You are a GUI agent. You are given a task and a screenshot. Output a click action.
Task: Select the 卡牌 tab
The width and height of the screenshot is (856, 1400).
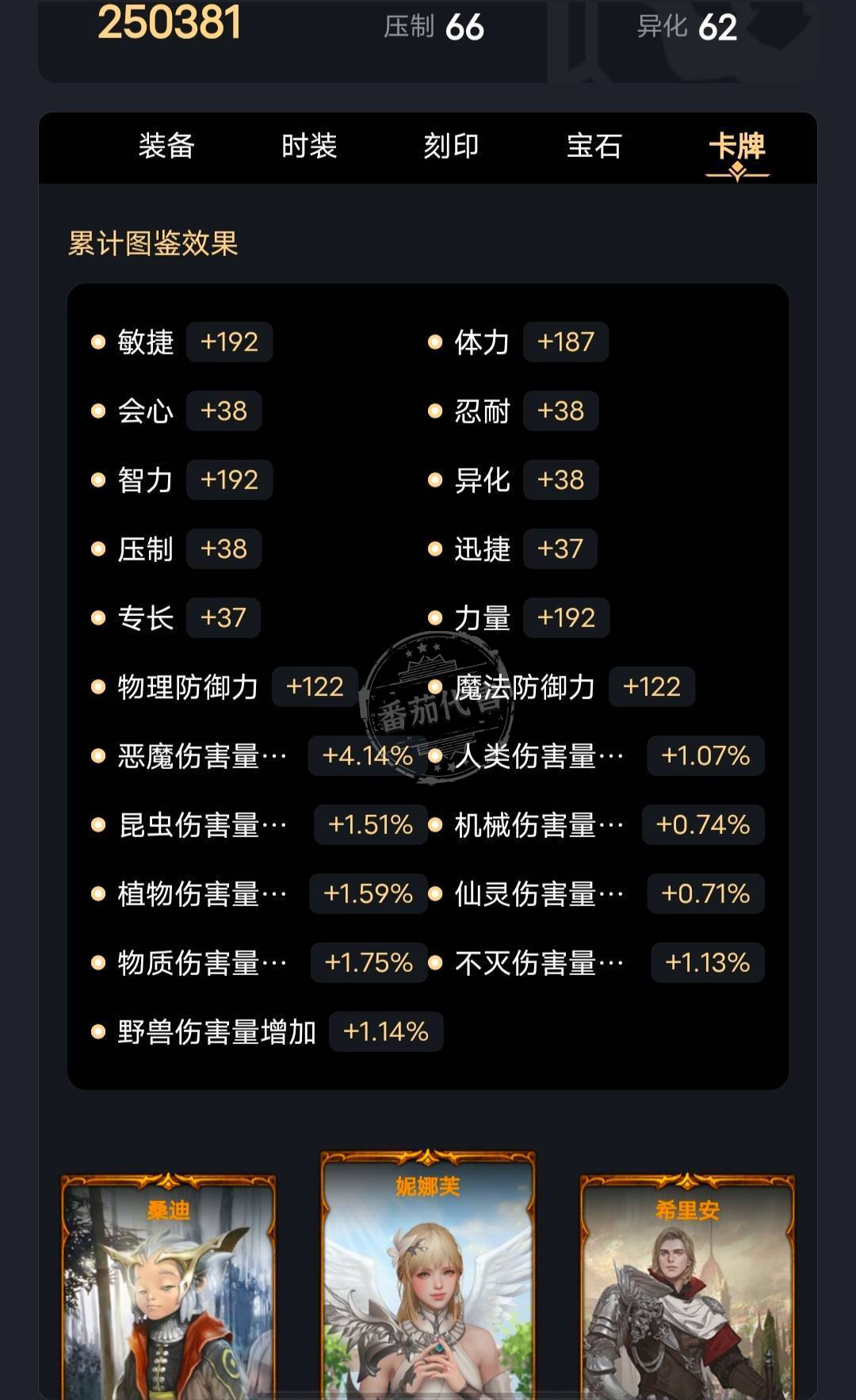[x=736, y=146]
